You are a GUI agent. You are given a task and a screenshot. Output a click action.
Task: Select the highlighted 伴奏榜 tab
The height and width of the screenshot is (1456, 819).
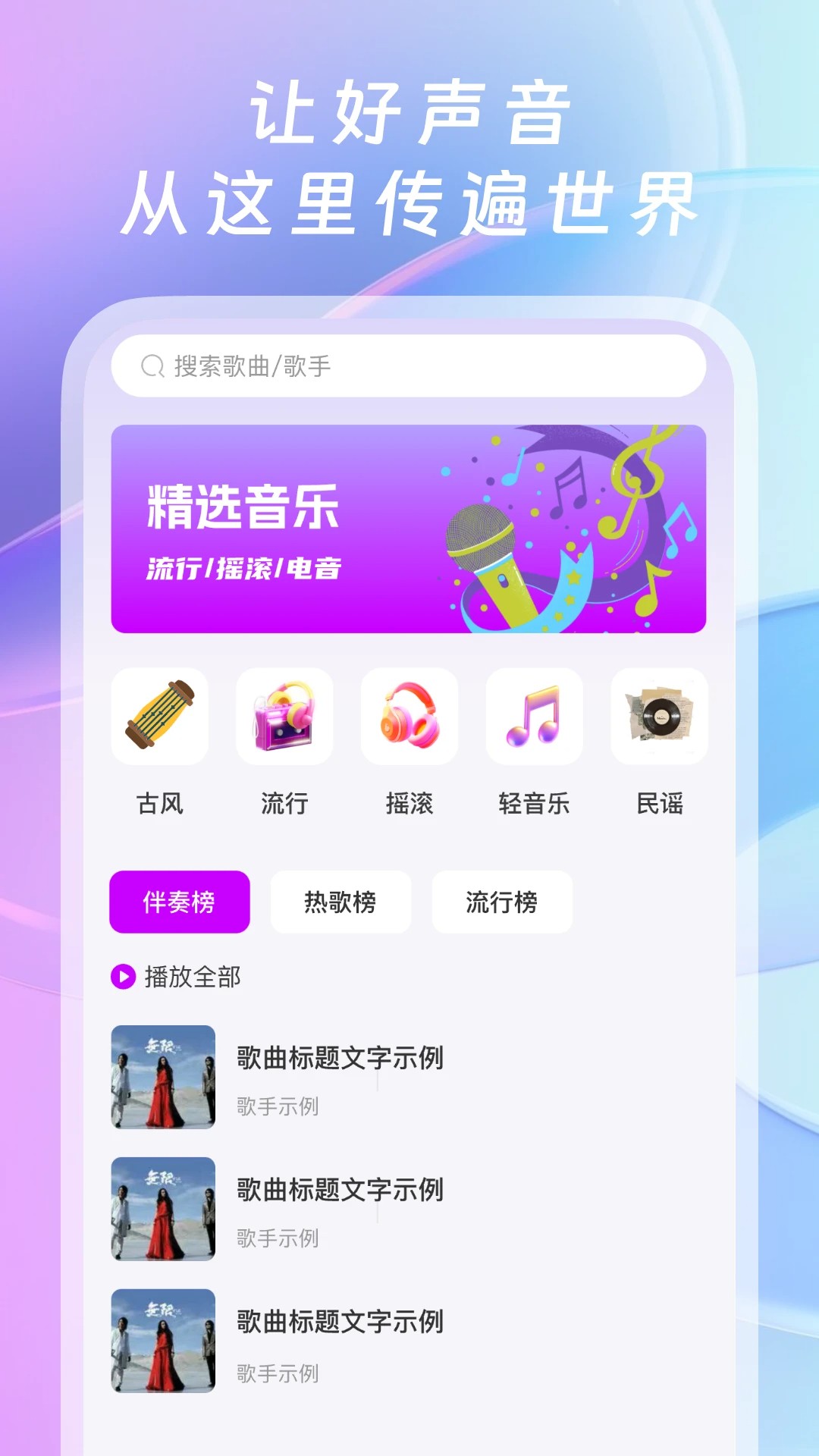point(179,902)
